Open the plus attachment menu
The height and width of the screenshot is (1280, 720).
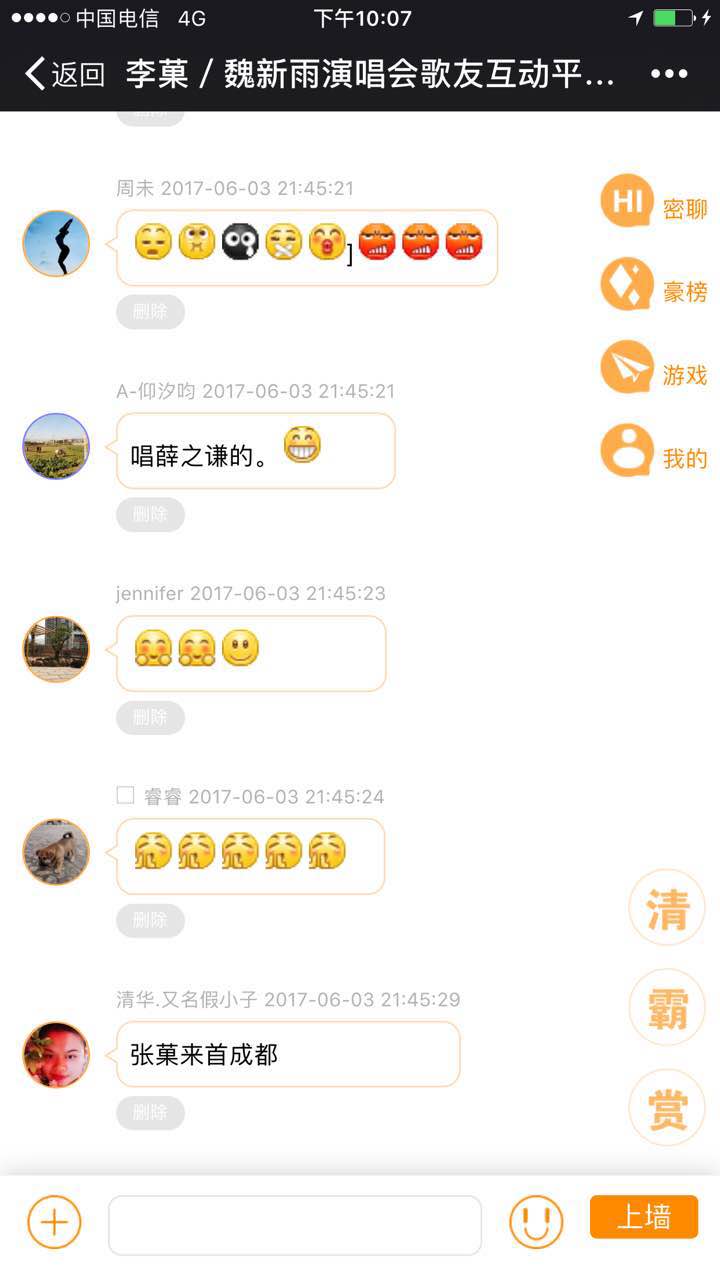[54, 1222]
